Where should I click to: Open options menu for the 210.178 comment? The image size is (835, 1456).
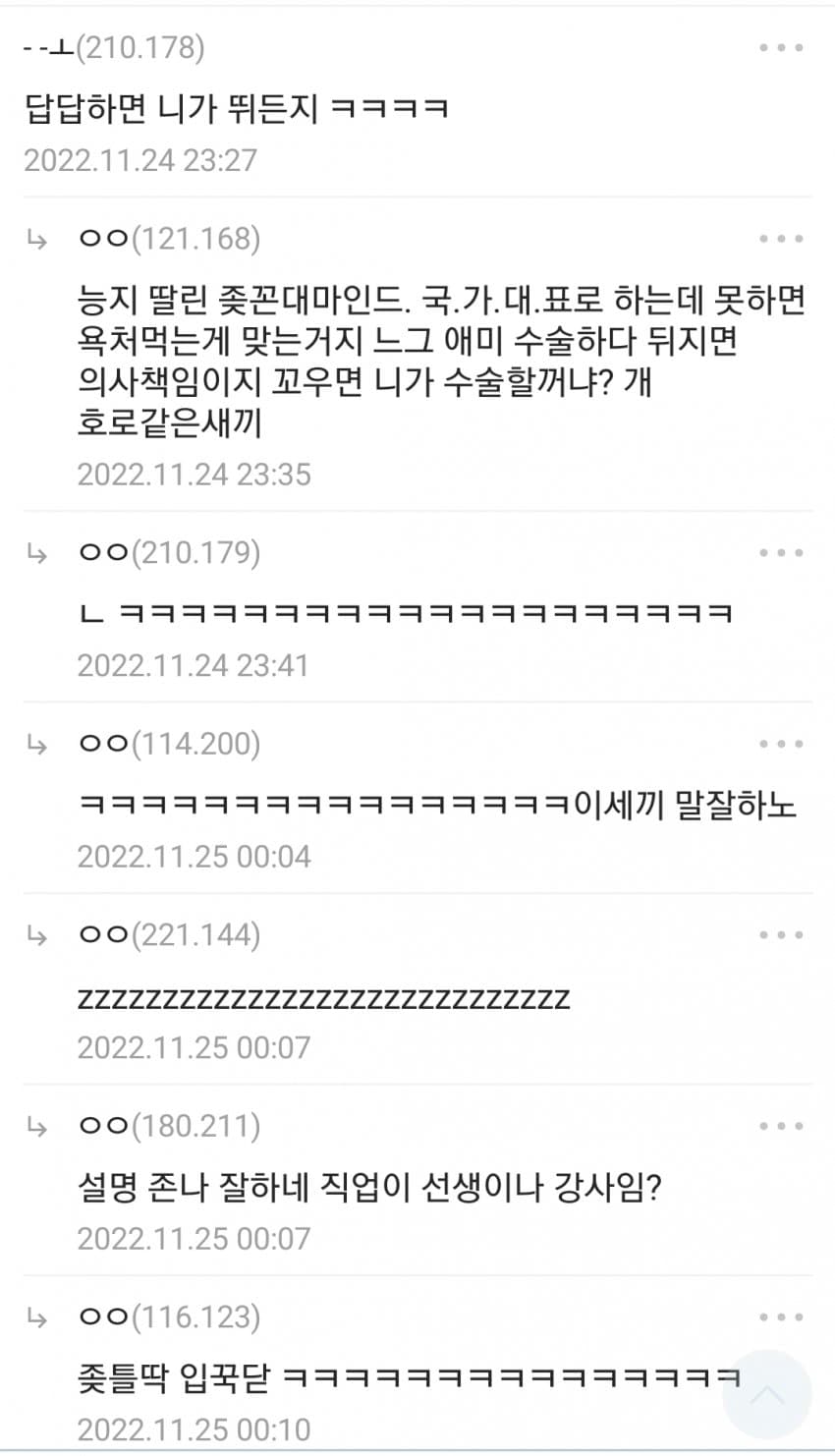(781, 48)
